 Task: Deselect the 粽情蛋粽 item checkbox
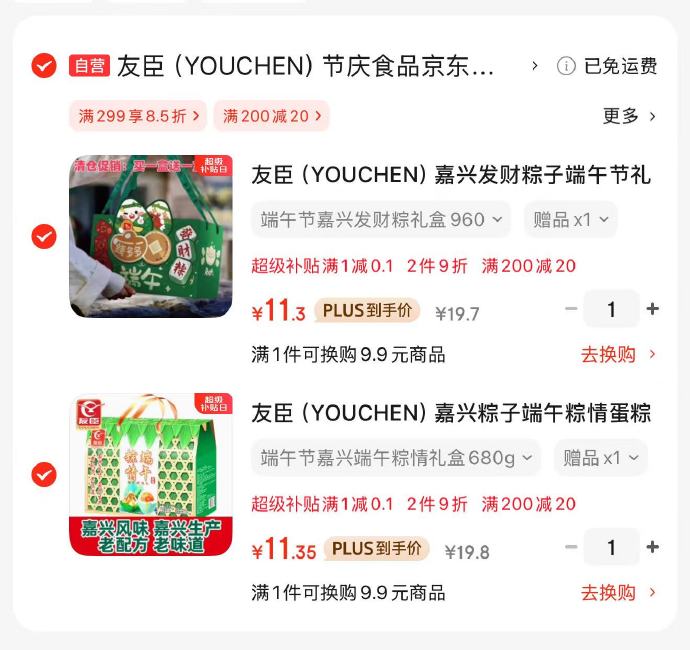tap(43, 474)
